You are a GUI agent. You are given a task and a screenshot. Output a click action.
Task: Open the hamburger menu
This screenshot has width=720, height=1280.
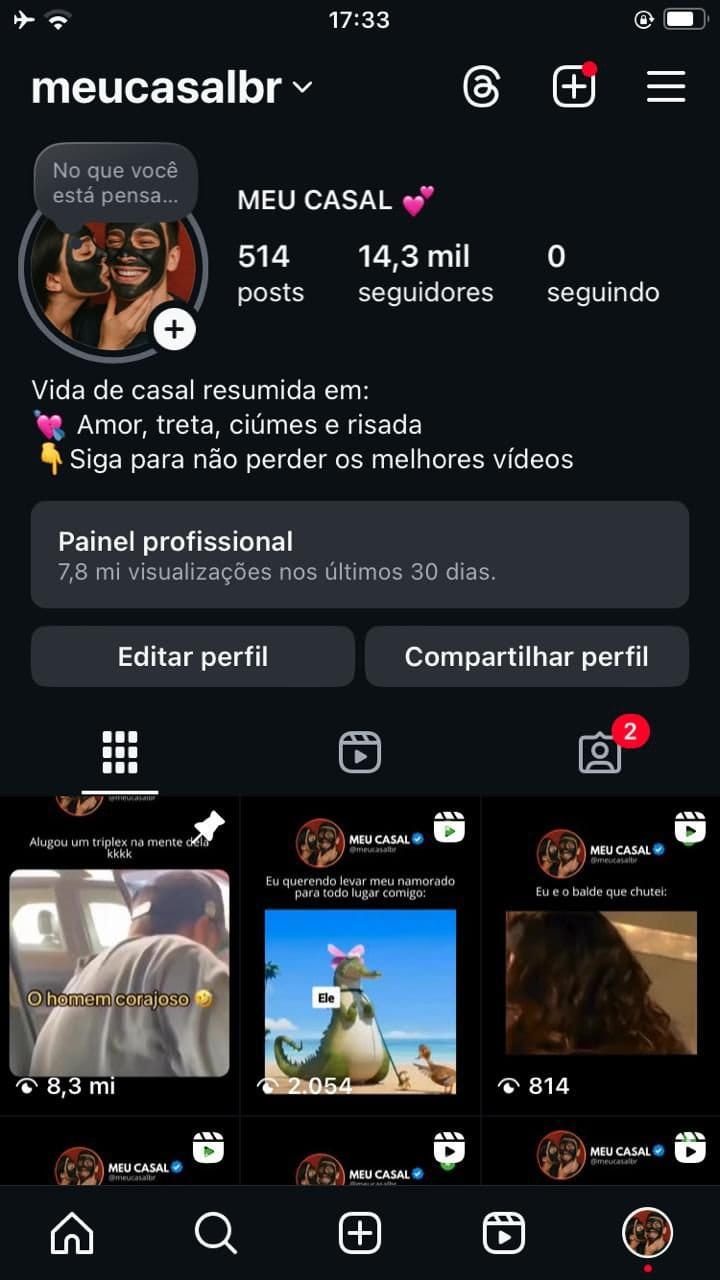(x=665, y=86)
